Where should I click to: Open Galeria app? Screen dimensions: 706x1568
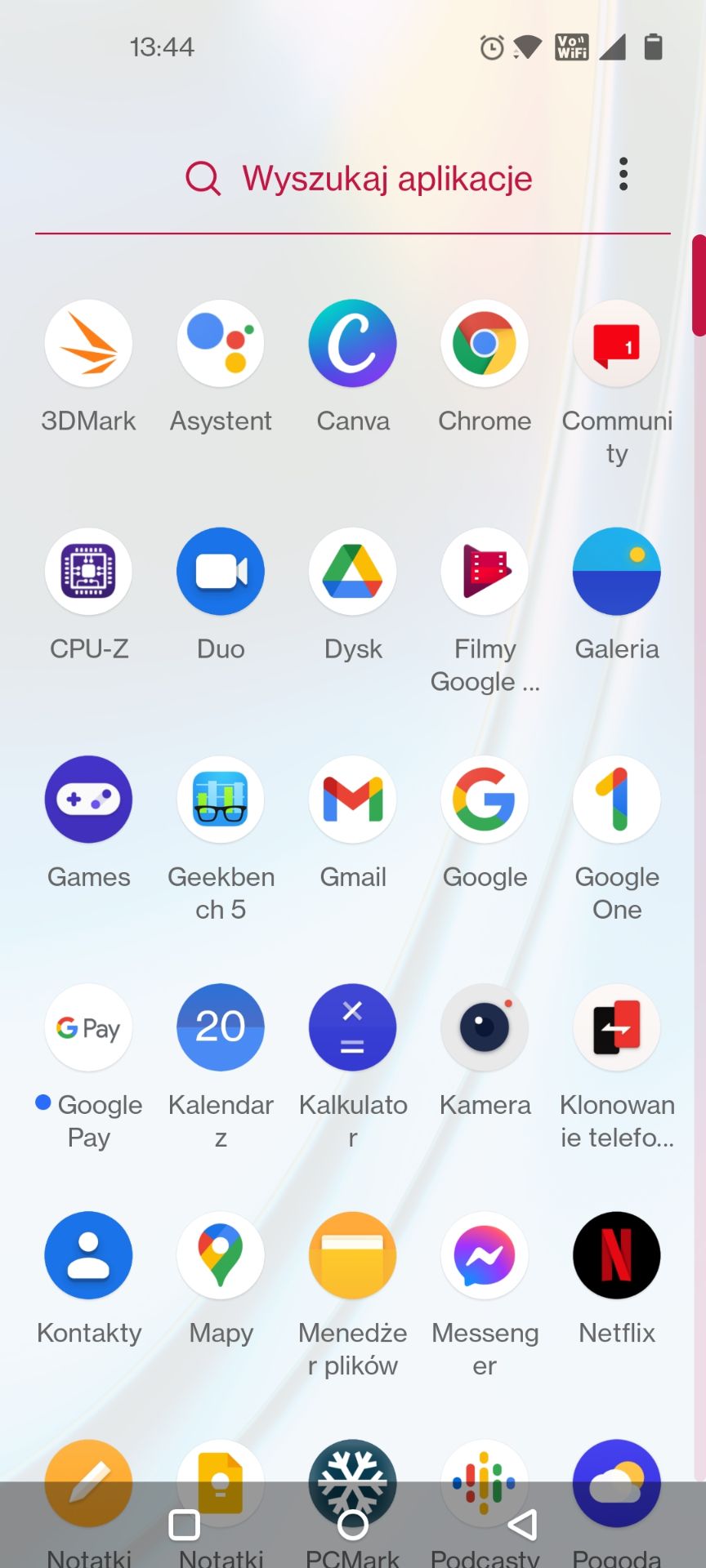pyautogui.click(x=617, y=572)
